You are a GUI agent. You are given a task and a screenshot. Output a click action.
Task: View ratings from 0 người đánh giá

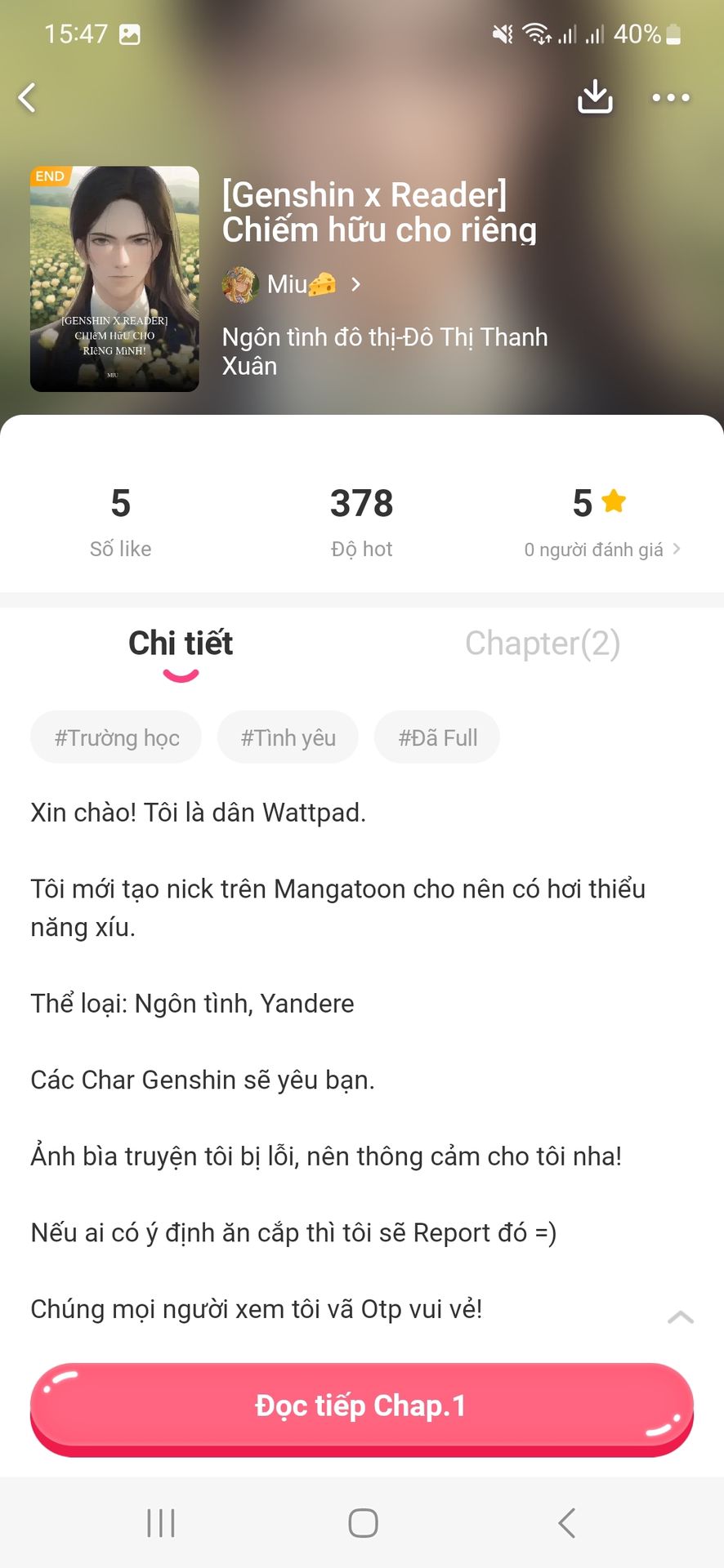[601, 550]
